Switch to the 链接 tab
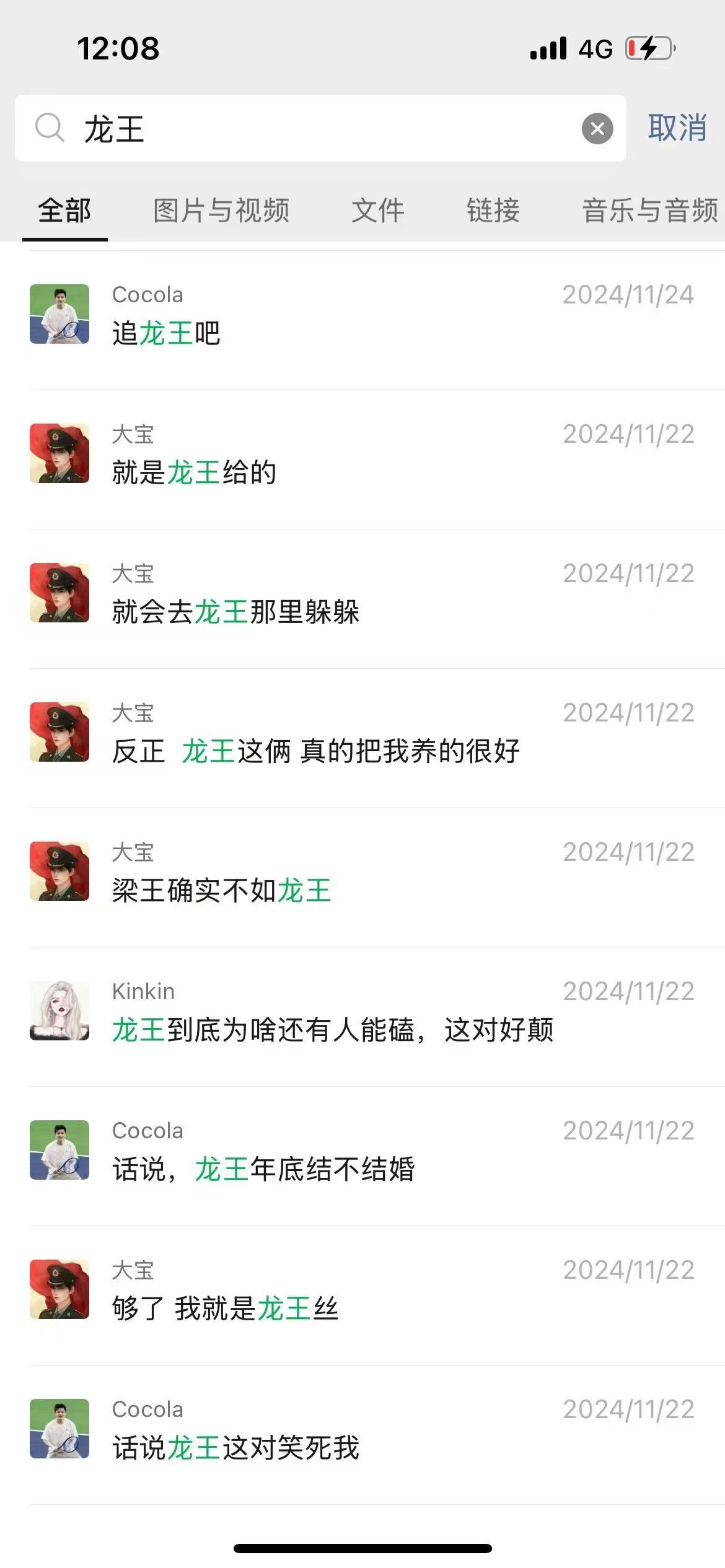Screen dimensions: 725x1568 coord(493,211)
